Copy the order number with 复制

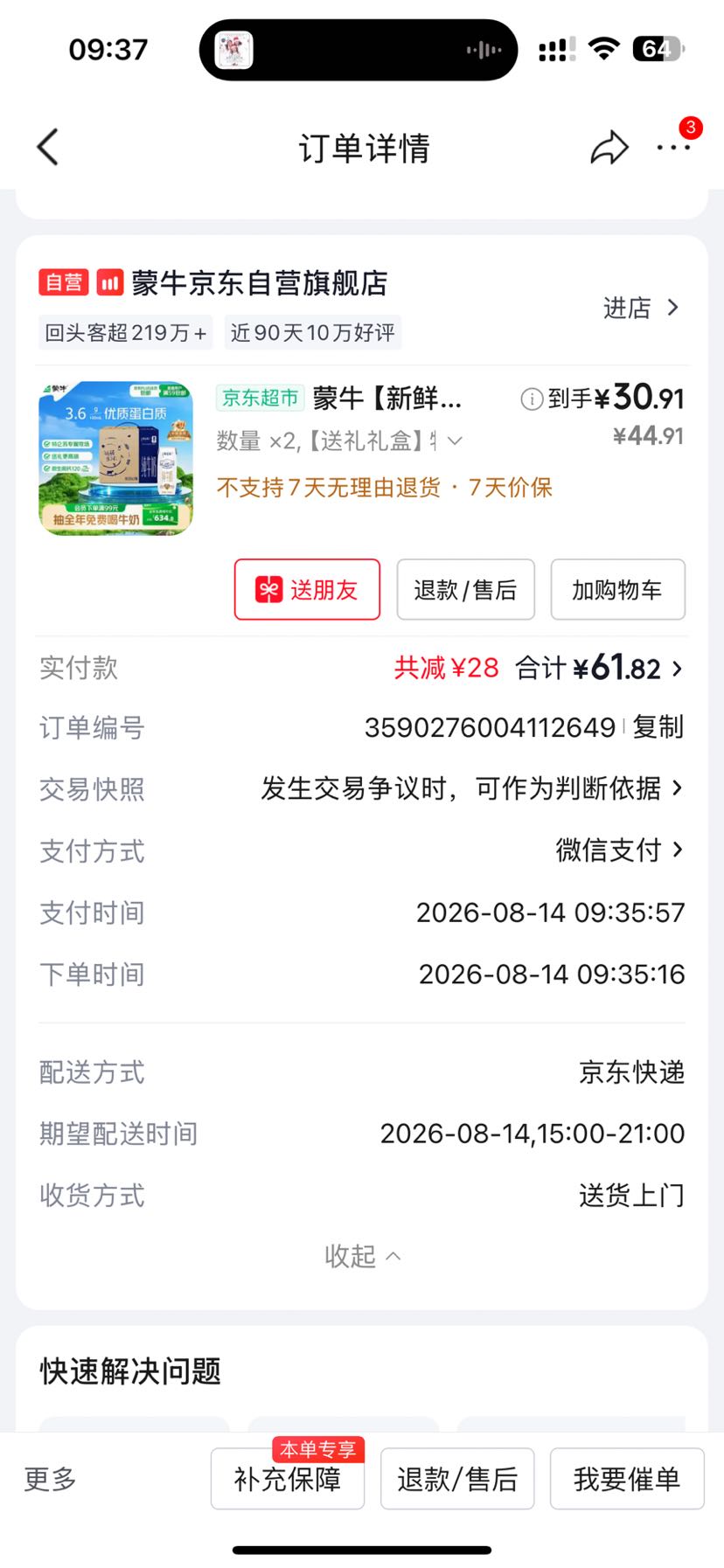(x=658, y=727)
